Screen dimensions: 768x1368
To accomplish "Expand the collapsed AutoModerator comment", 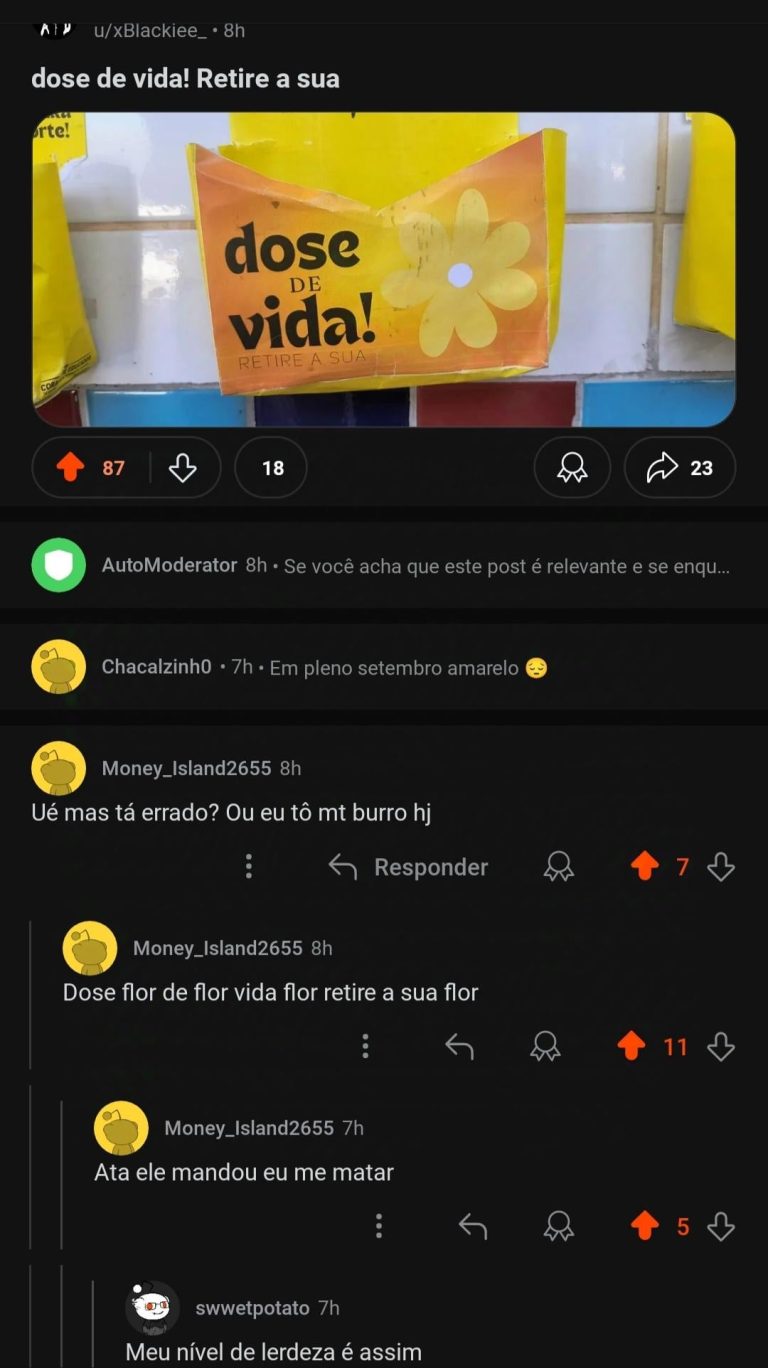I will click(x=414, y=565).
